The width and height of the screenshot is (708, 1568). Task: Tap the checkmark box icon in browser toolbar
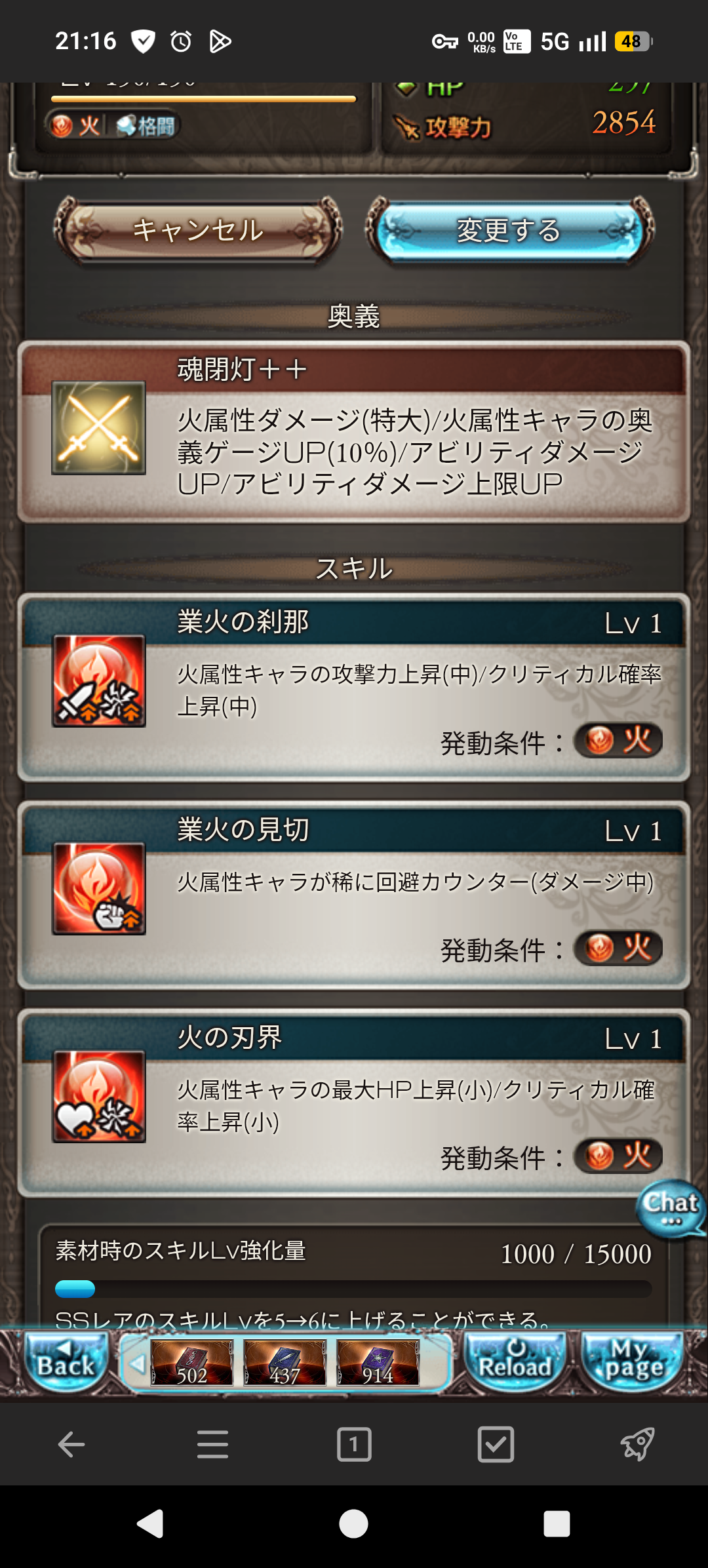(x=496, y=1444)
